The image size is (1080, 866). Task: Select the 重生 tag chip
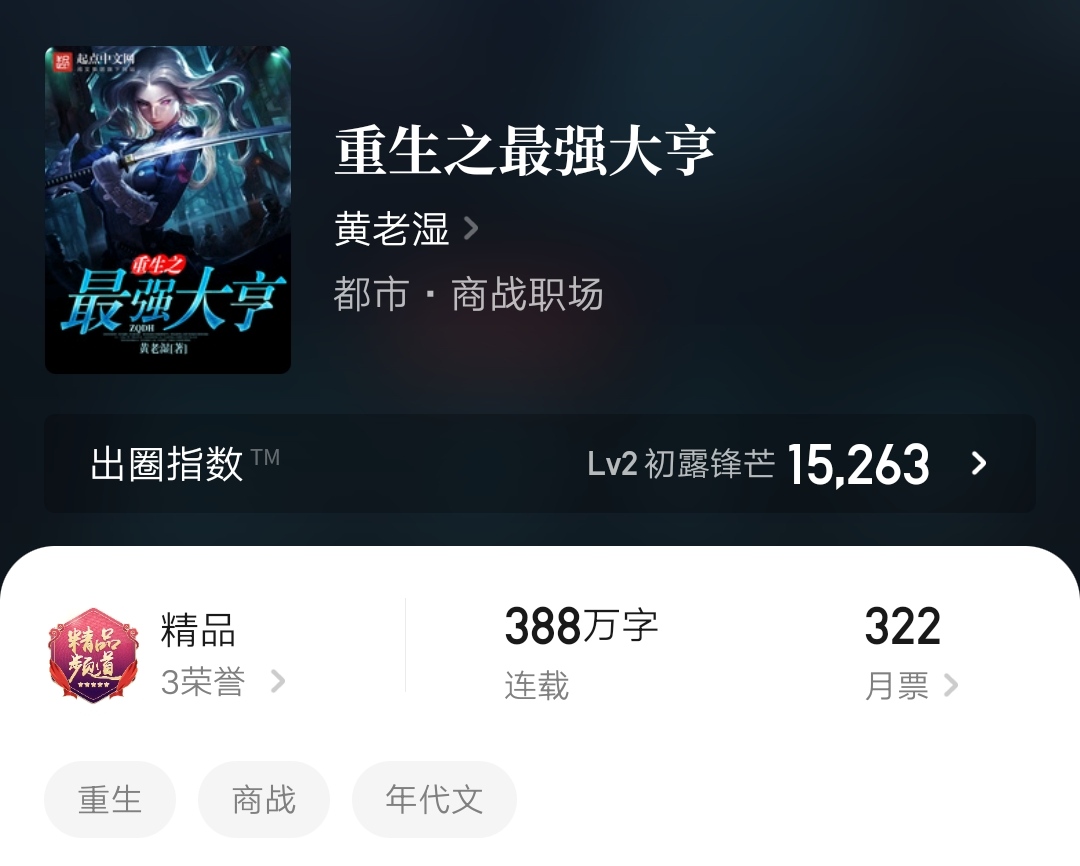click(110, 799)
